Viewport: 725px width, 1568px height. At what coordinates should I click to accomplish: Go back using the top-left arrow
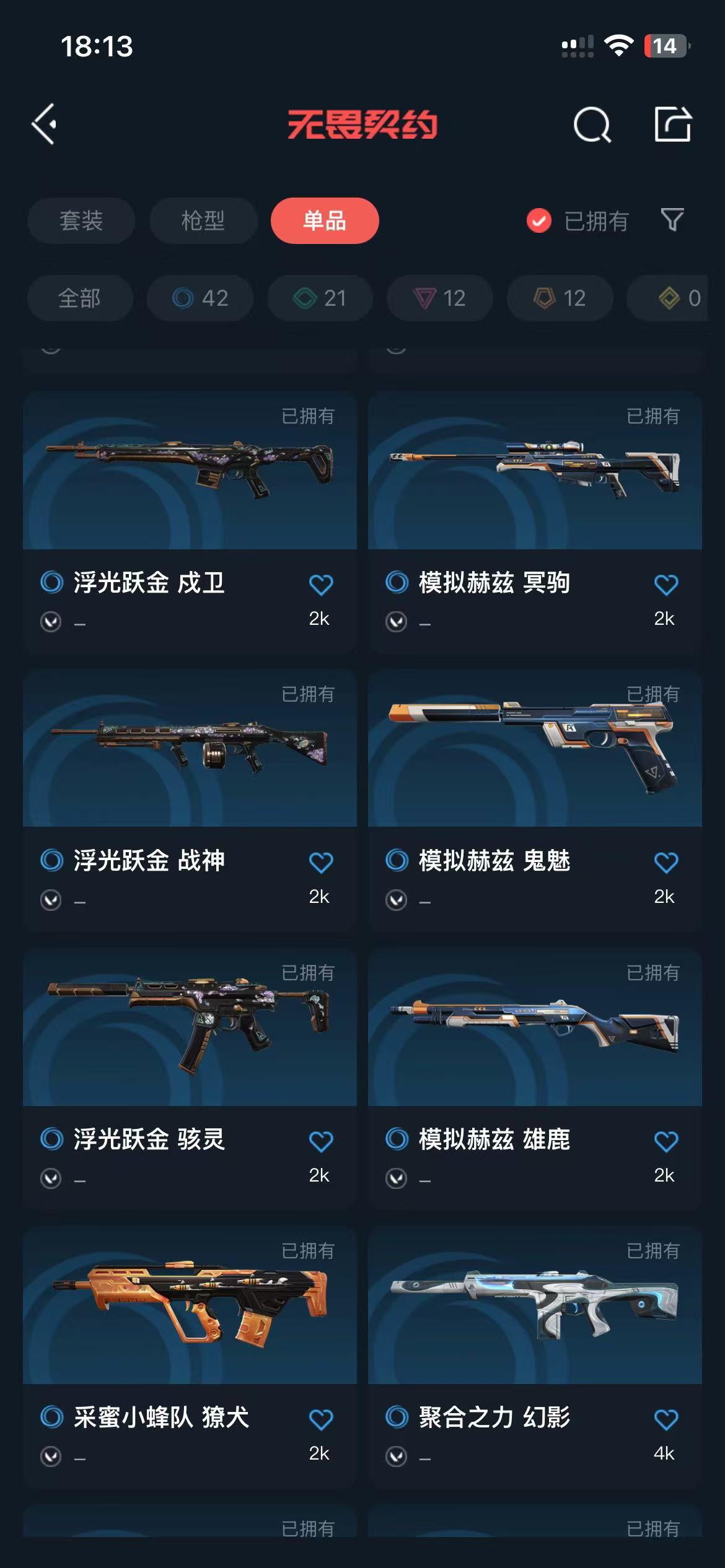tap(45, 124)
